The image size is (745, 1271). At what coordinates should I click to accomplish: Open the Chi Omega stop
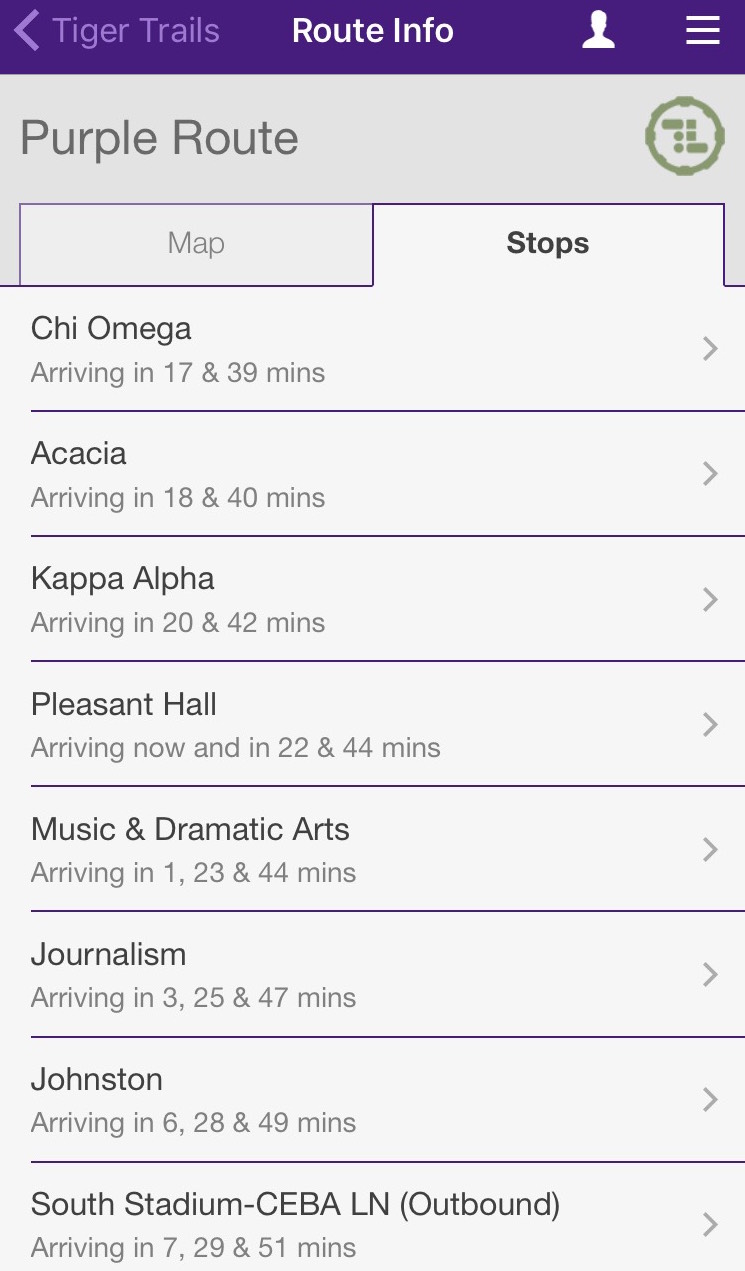point(372,349)
